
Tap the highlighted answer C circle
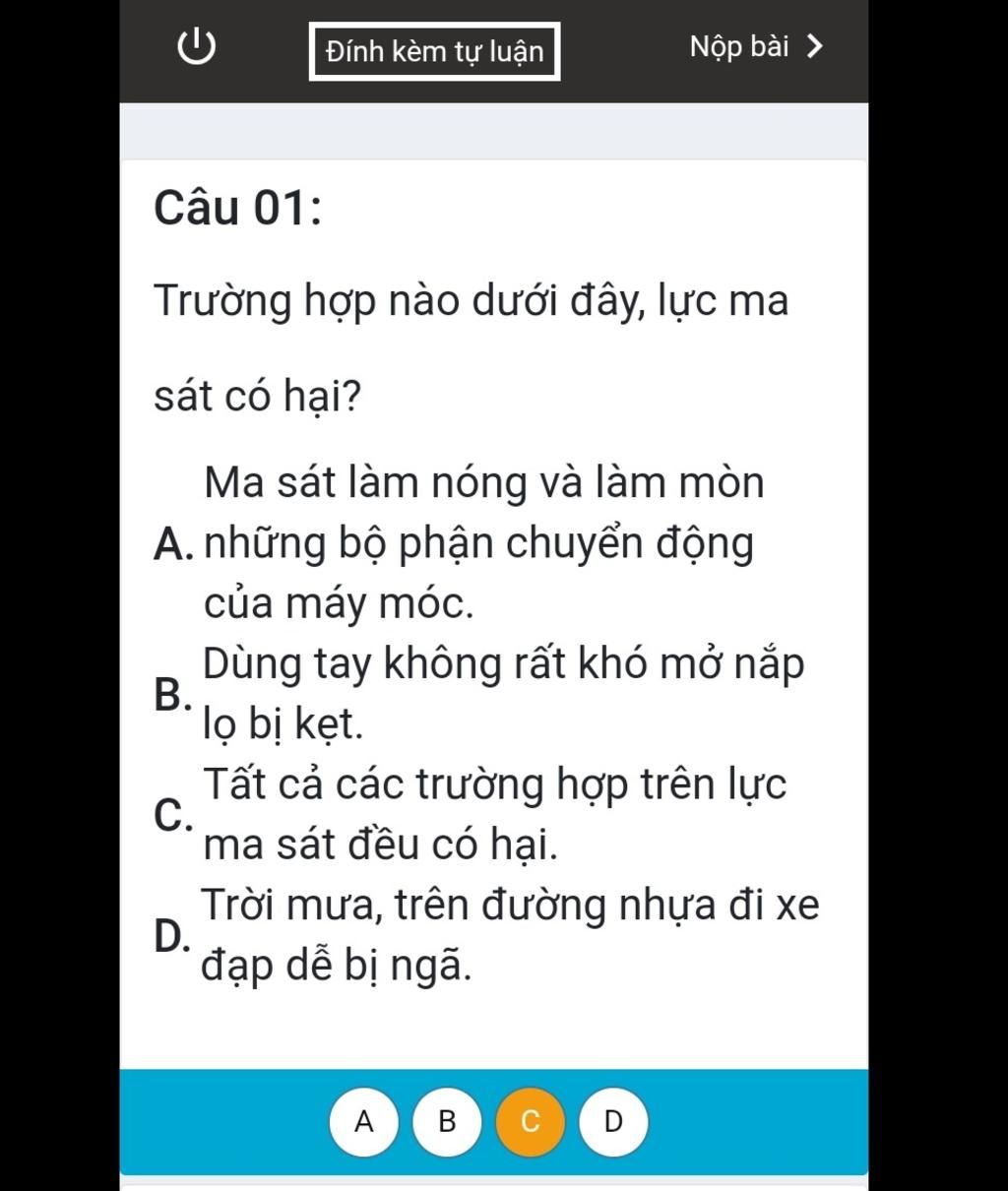531,1121
